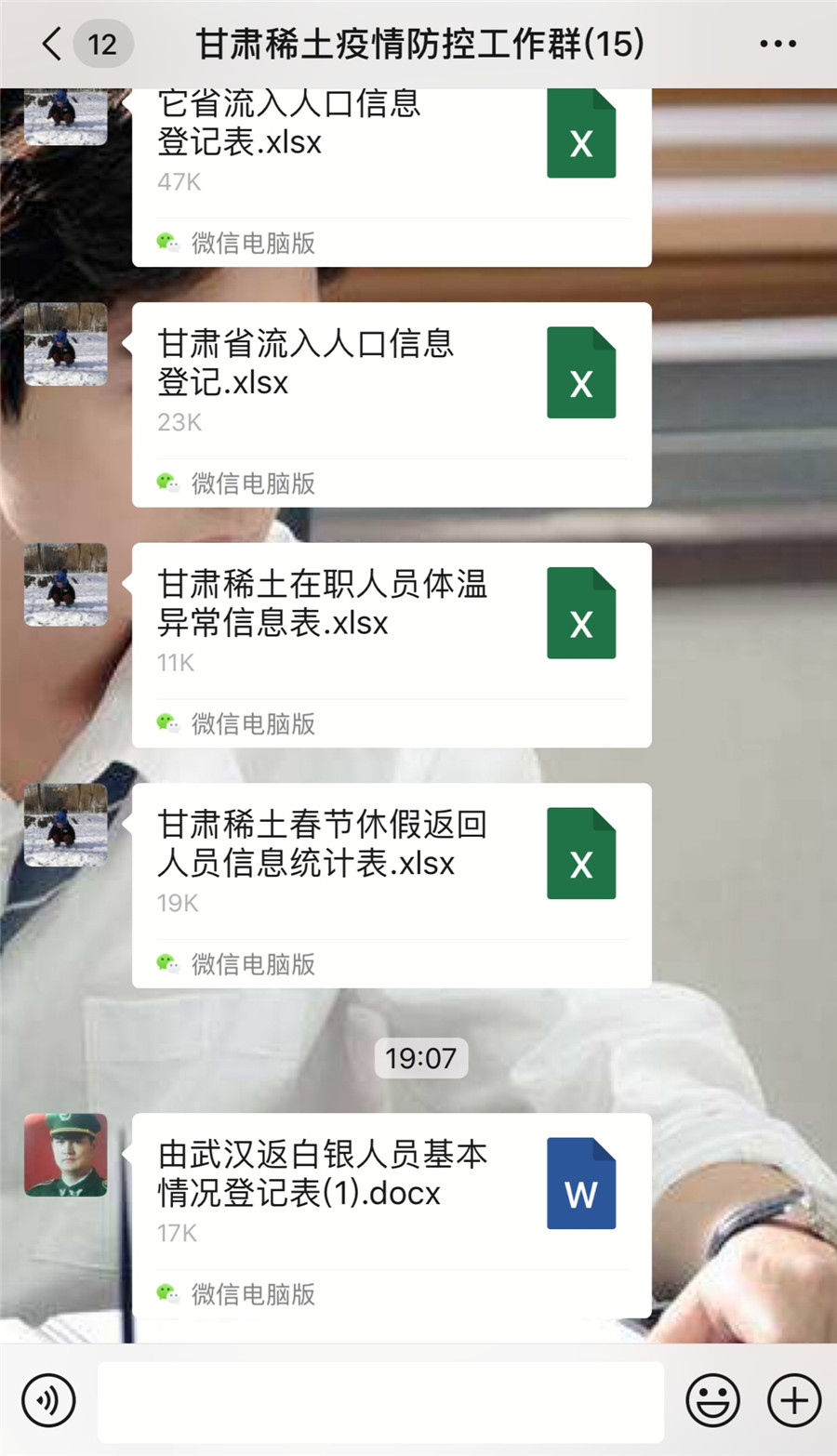View profile of the military uniform avatar sender
This screenshot has height=1456, width=837.
click(65, 1155)
